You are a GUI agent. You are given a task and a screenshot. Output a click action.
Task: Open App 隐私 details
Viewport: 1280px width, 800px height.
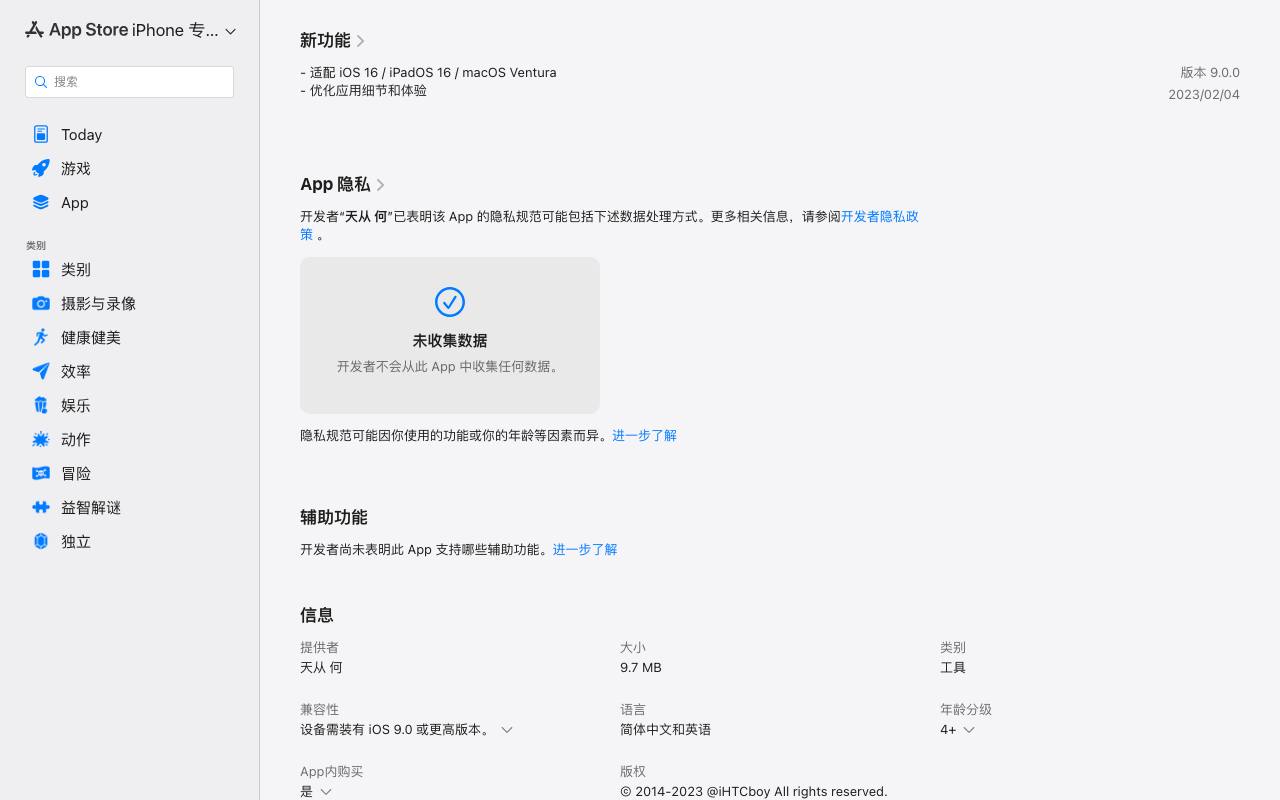click(x=343, y=184)
